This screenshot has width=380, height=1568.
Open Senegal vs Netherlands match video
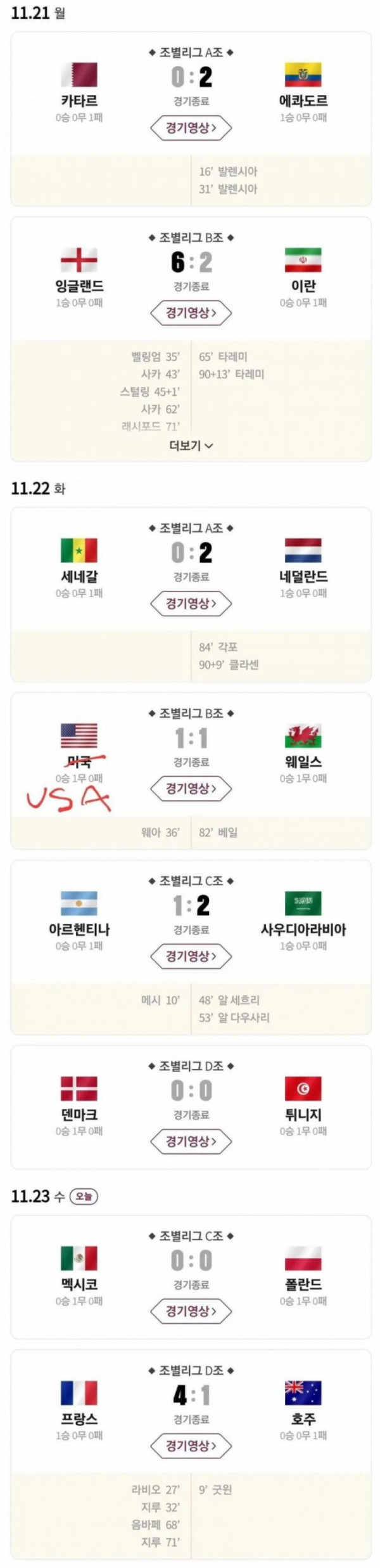pos(191,604)
